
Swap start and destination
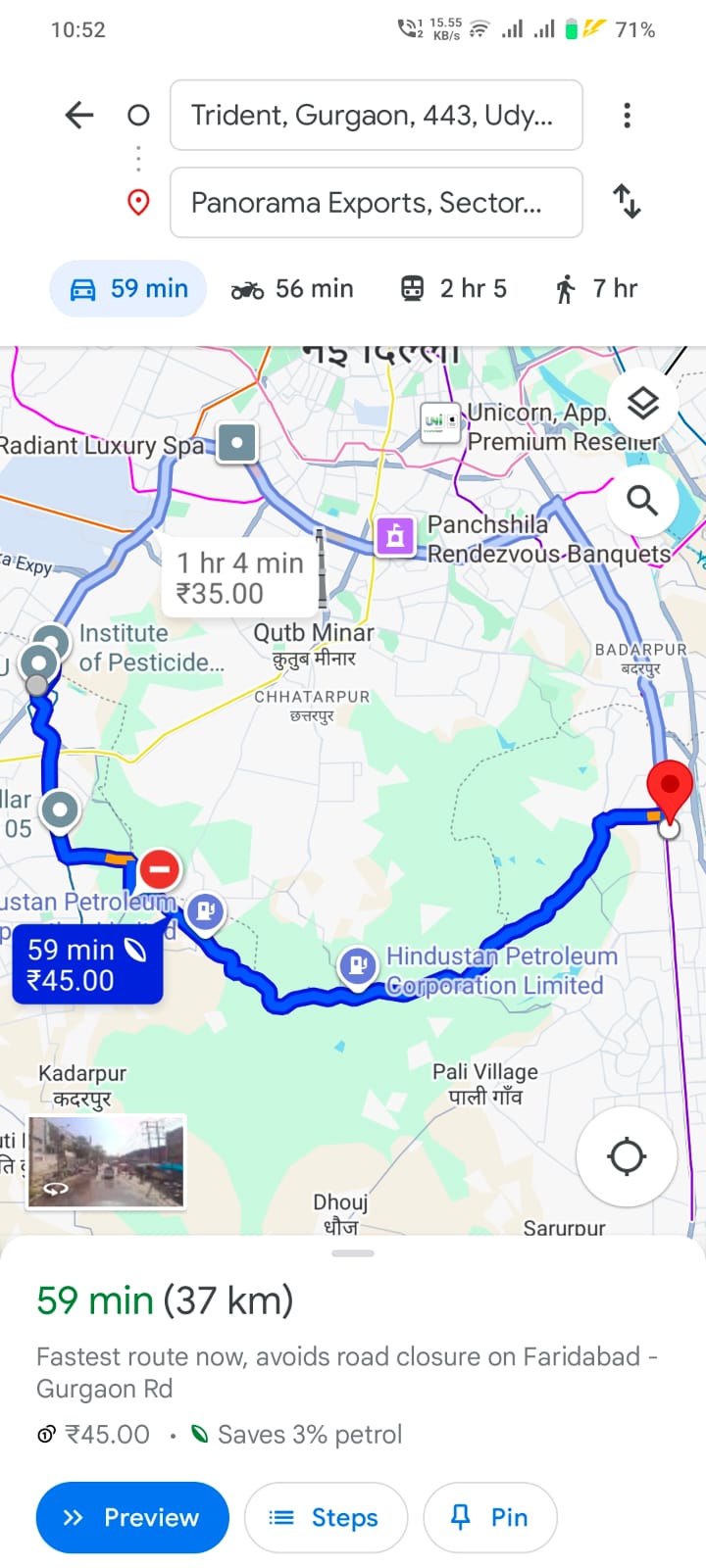627,202
